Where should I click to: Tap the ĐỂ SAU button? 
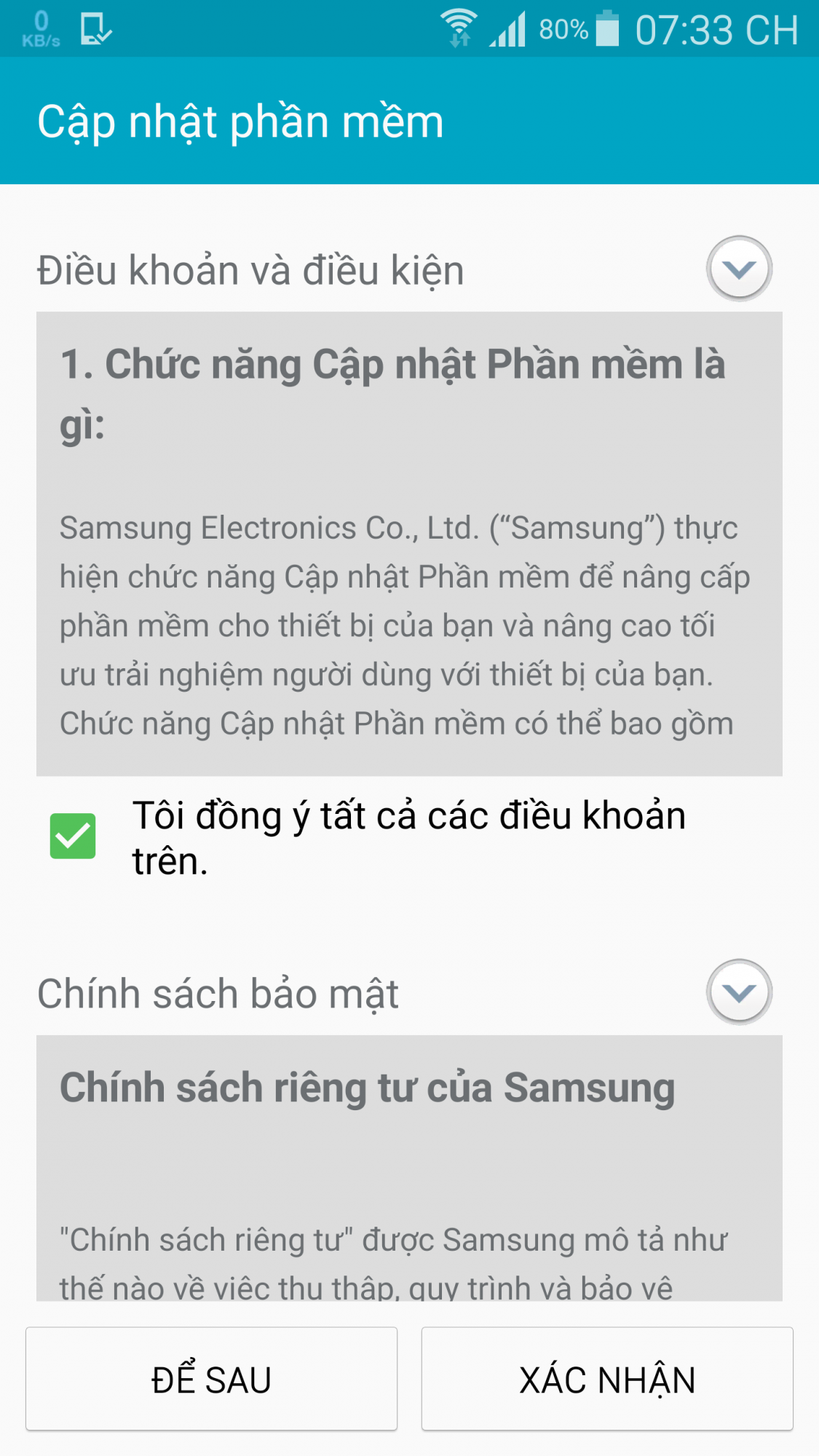(211, 1379)
